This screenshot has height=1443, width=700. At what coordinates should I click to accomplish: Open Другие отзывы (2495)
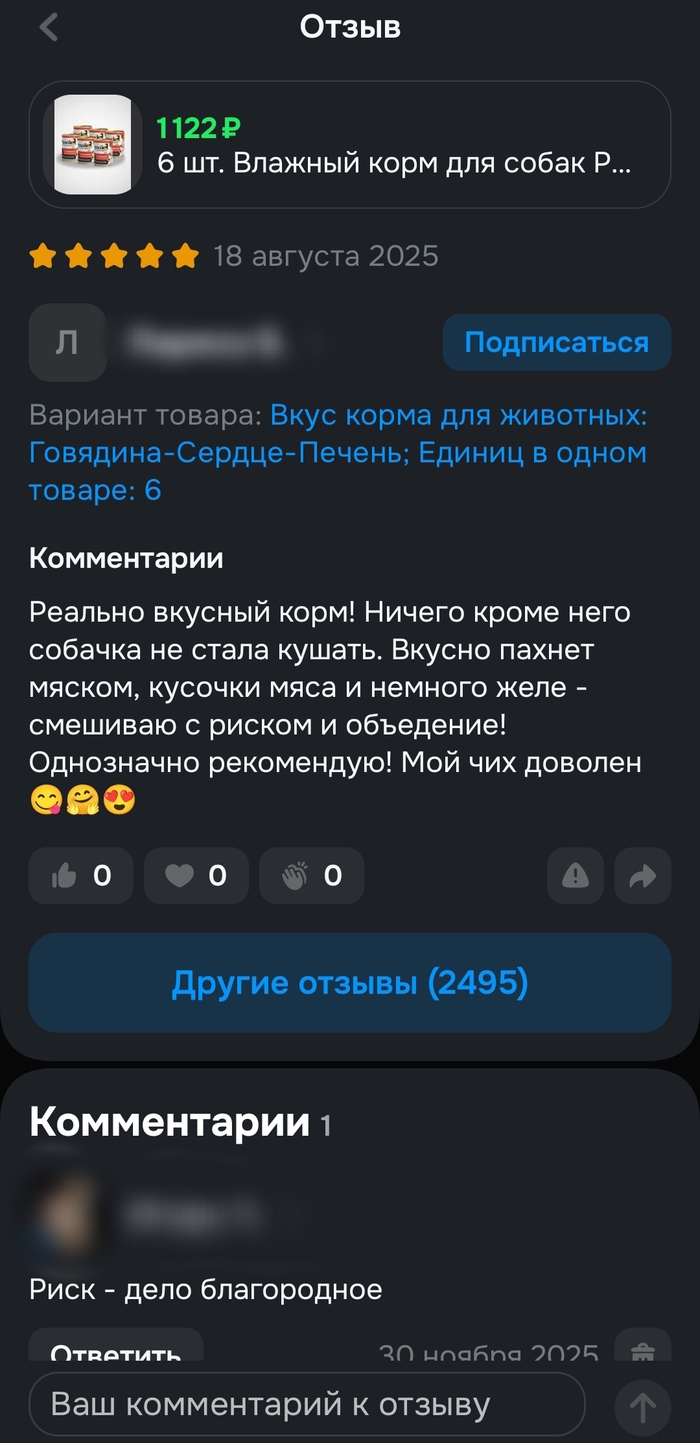click(x=349, y=983)
